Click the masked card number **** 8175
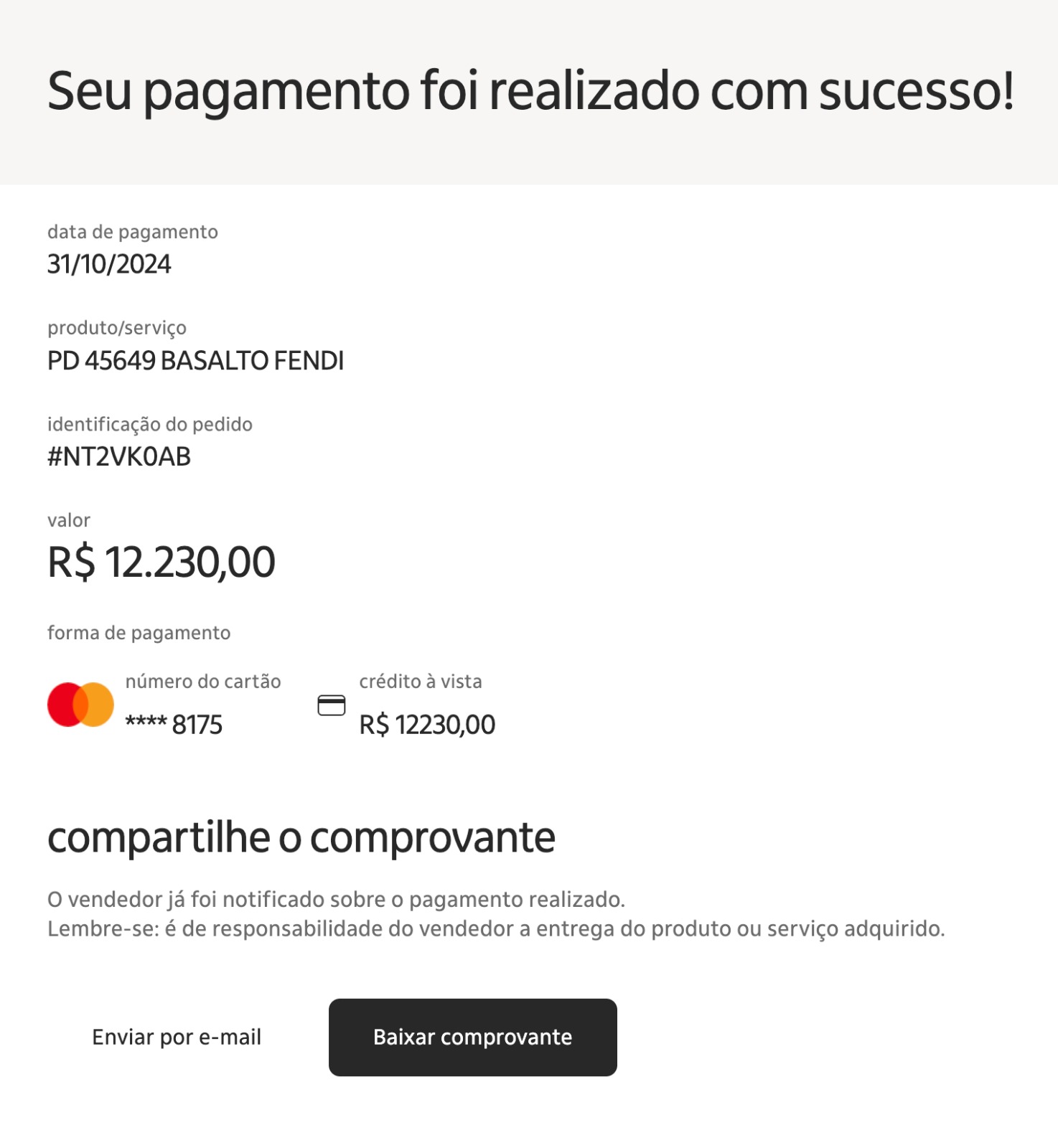The width and height of the screenshot is (1058, 1148). pos(174,725)
